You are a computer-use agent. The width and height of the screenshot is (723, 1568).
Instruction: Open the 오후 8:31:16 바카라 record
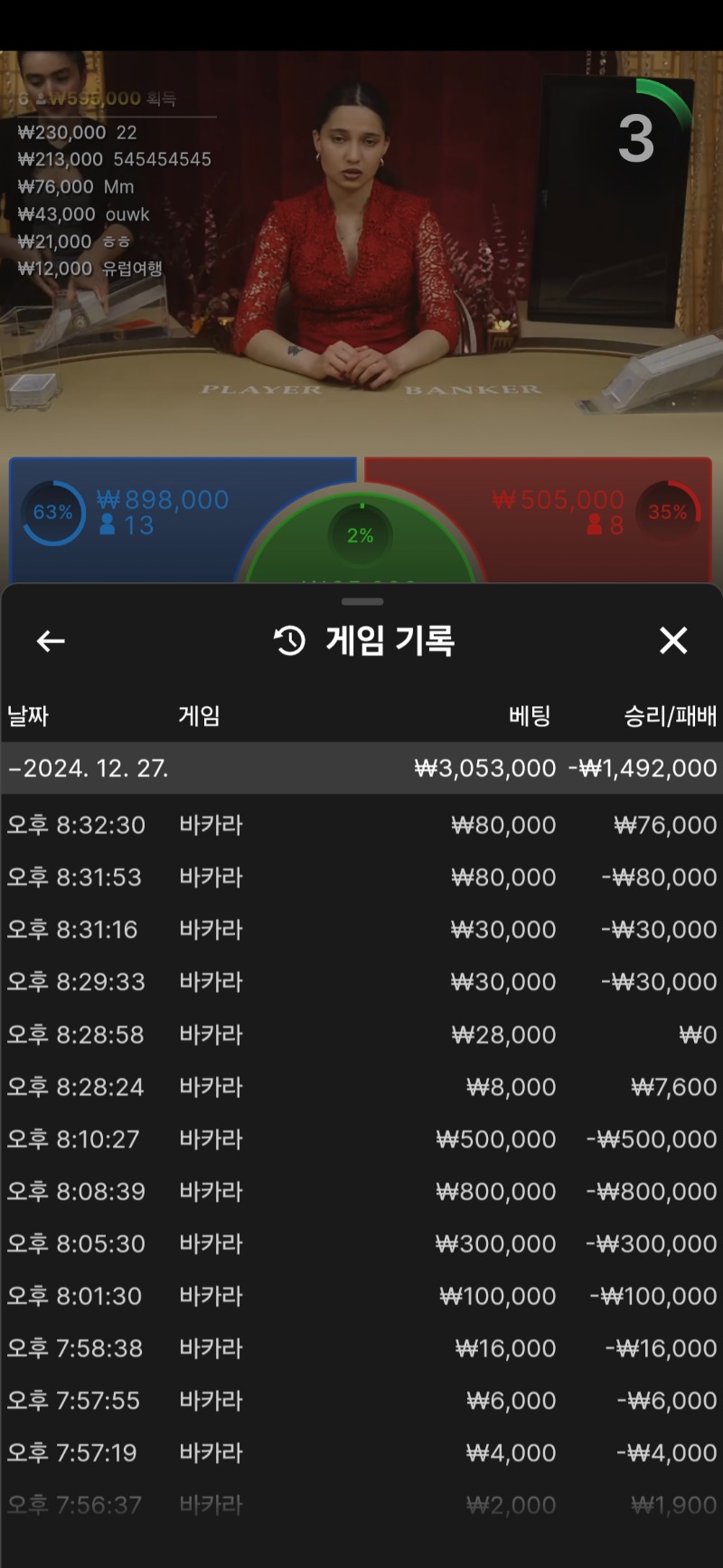[361, 930]
